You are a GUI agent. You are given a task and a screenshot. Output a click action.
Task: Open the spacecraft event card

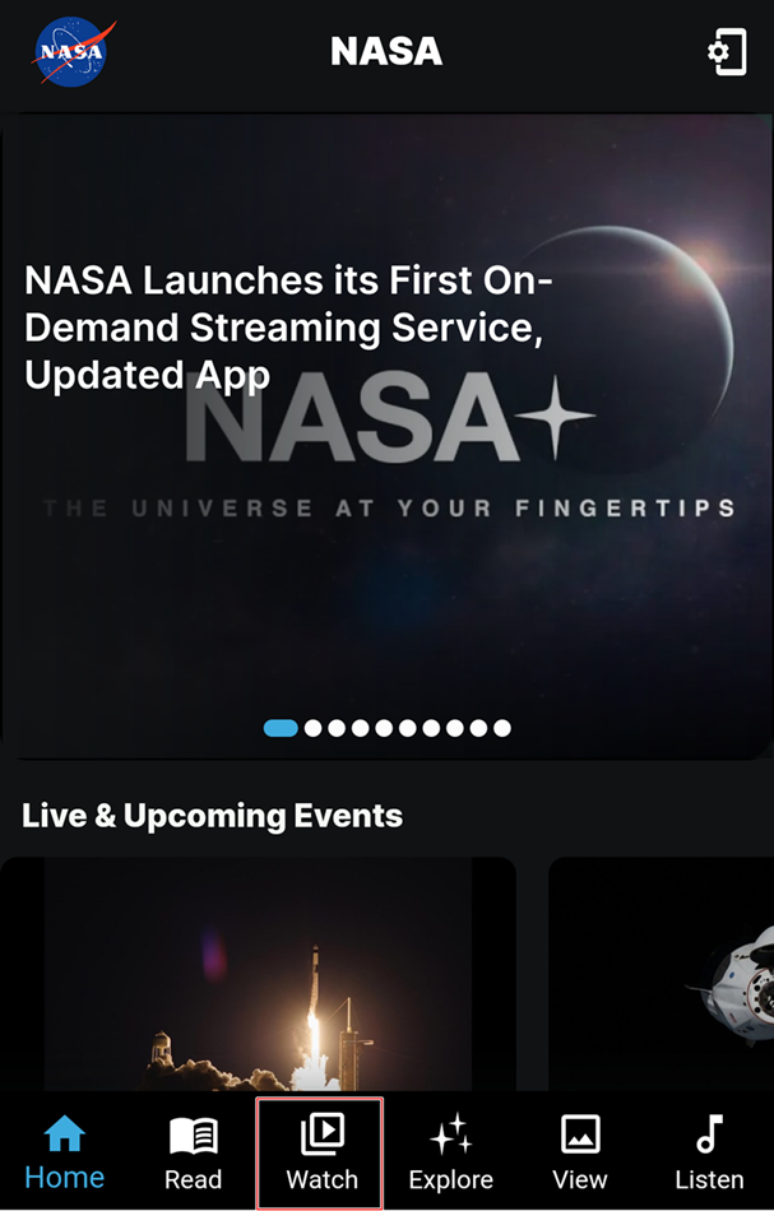coord(662,975)
